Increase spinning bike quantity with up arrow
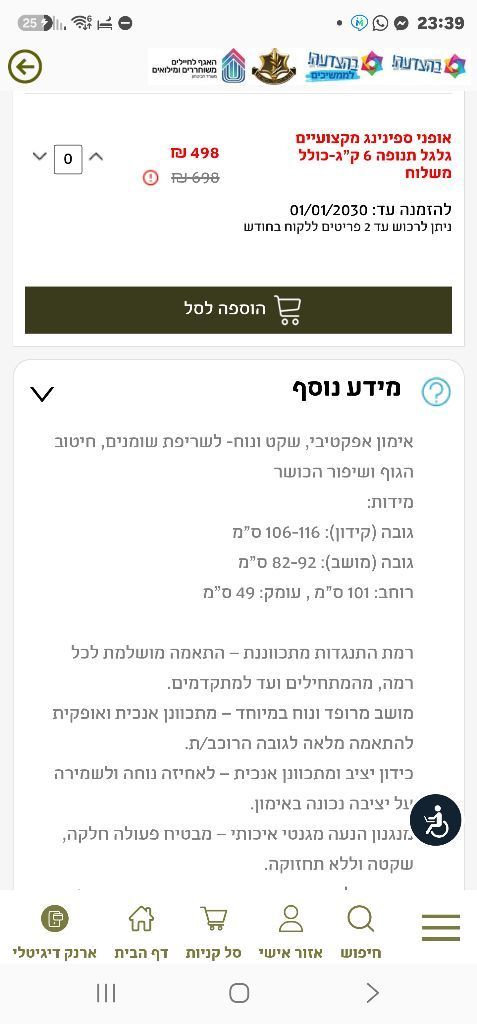This screenshot has height=1024, width=477. point(96,157)
